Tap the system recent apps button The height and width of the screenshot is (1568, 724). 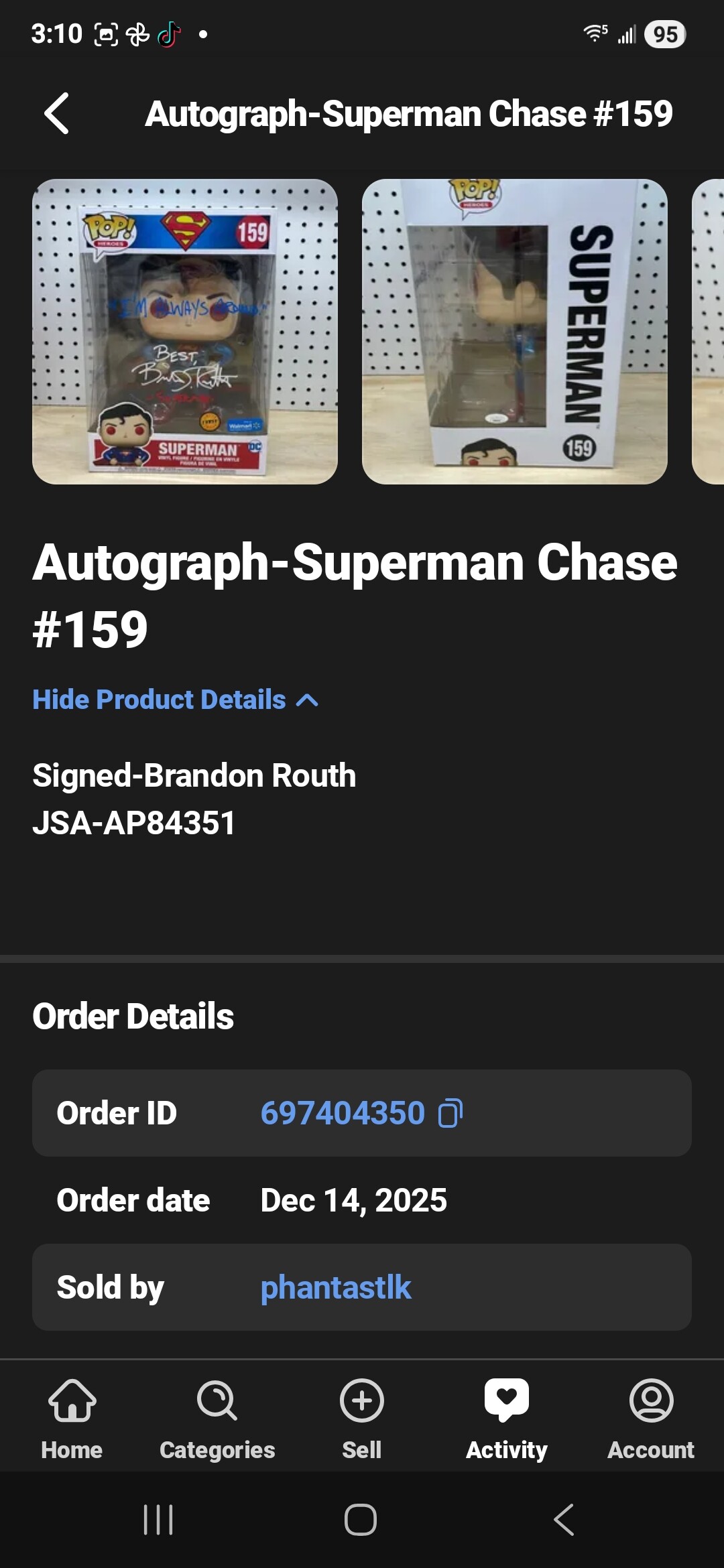(x=159, y=1520)
